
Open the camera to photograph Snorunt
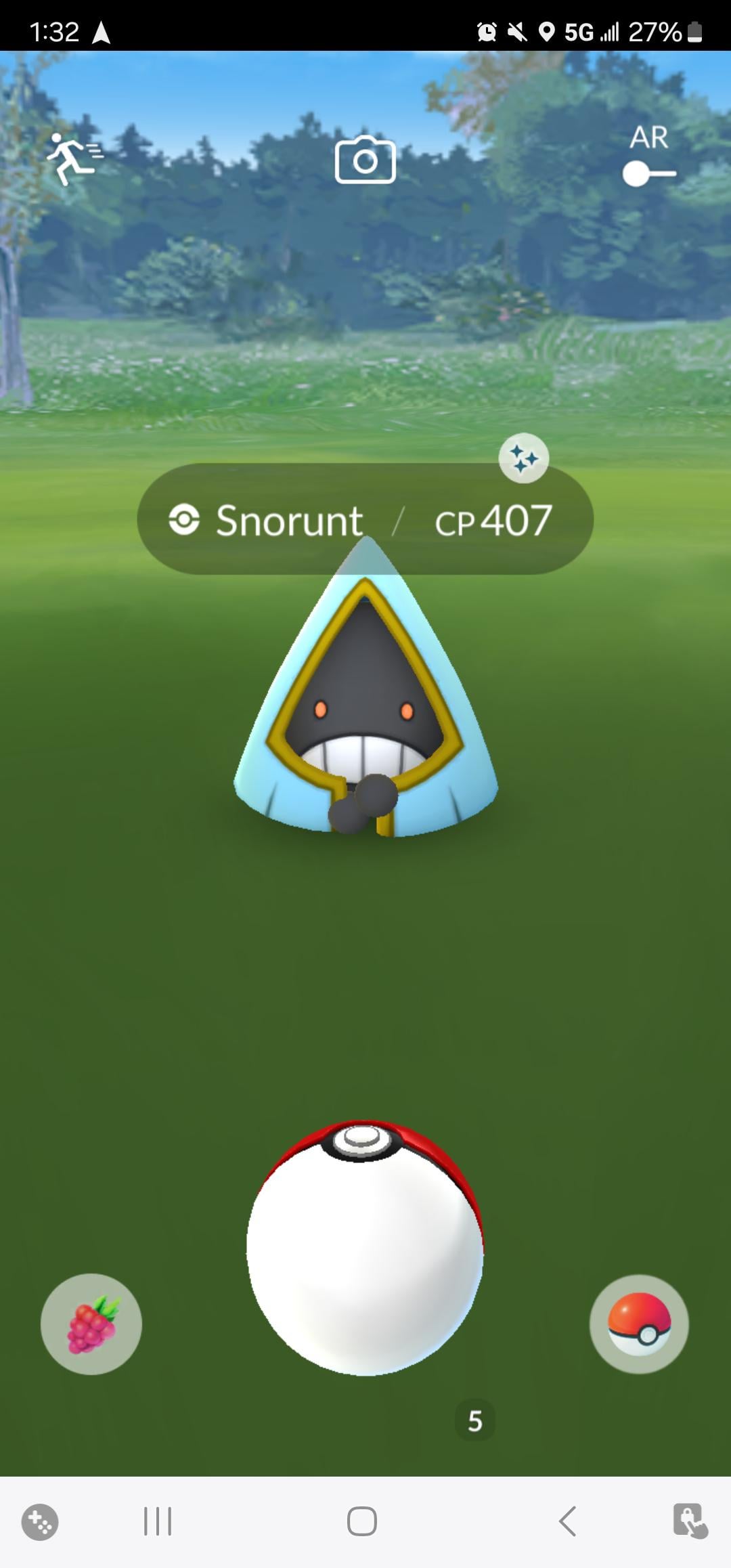(365, 160)
